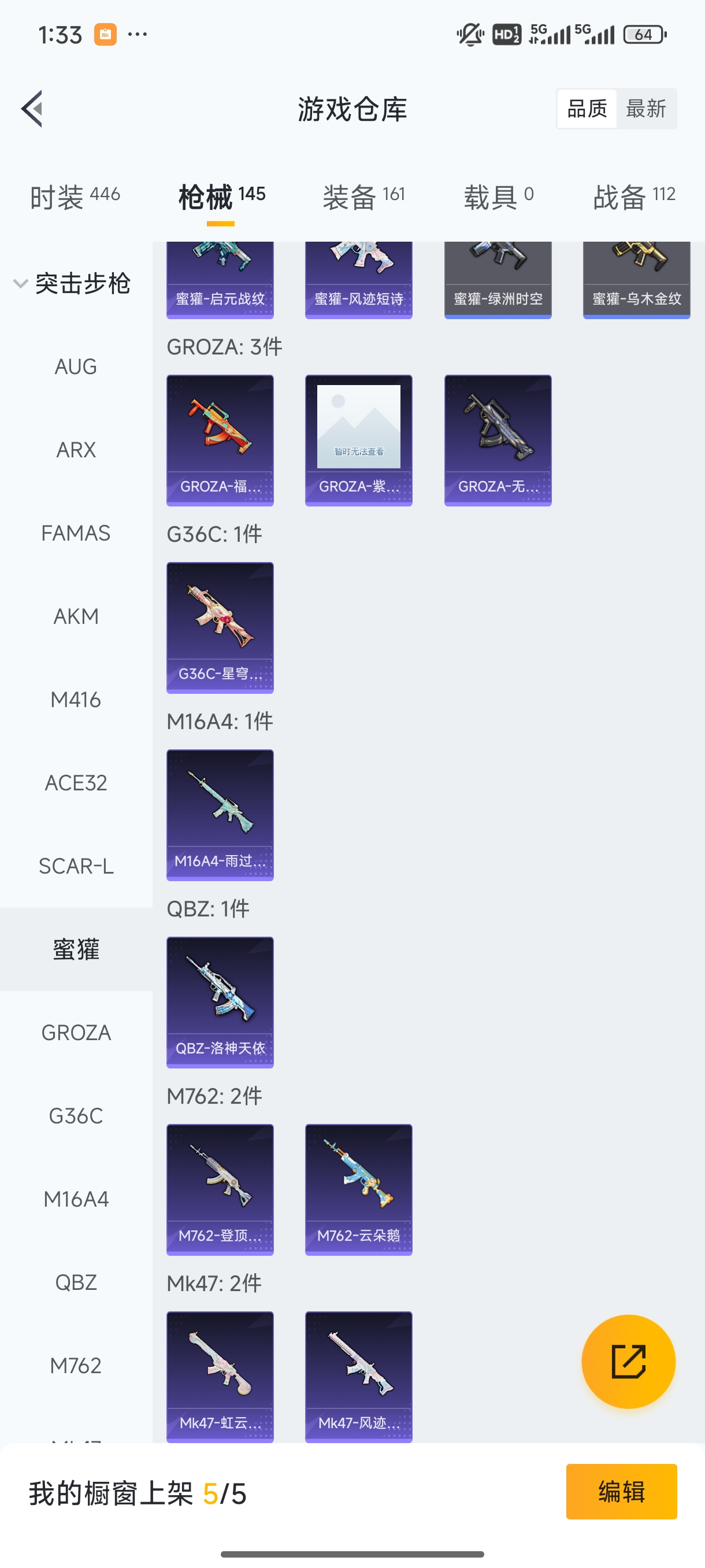
Task: Sort the warehouse by 品质
Action: 587,109
